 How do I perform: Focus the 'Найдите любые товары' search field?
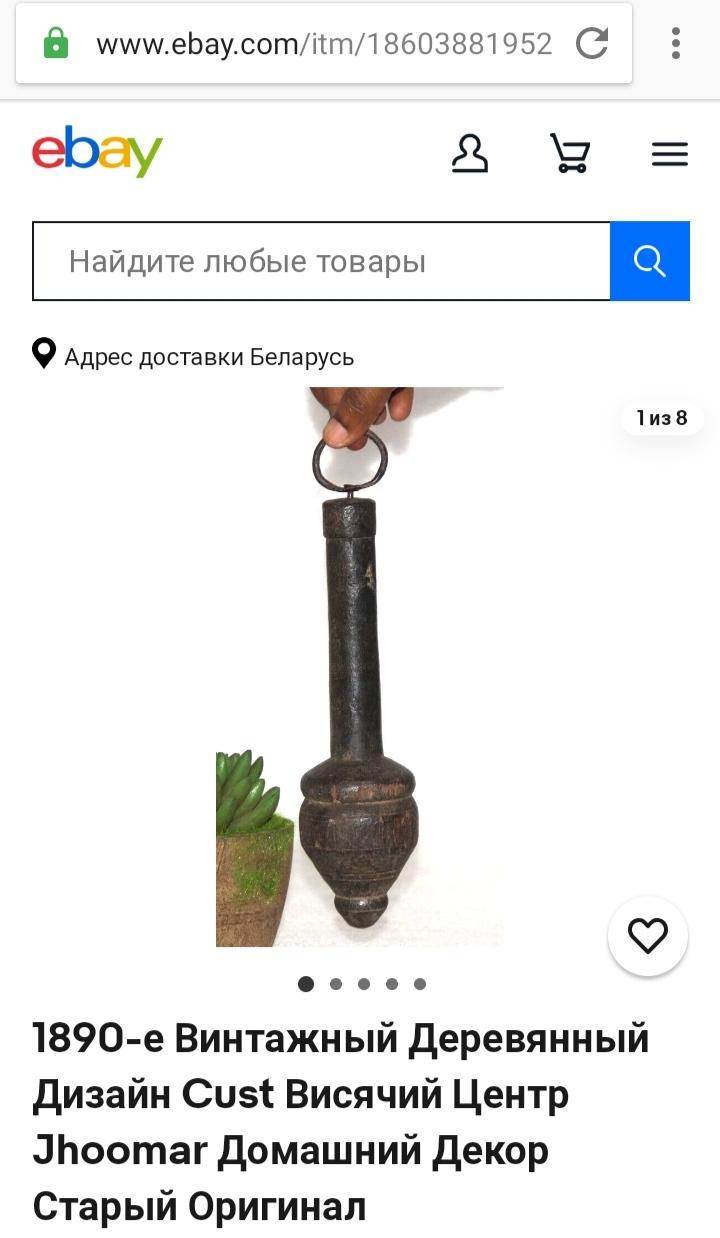coord(320,262)
